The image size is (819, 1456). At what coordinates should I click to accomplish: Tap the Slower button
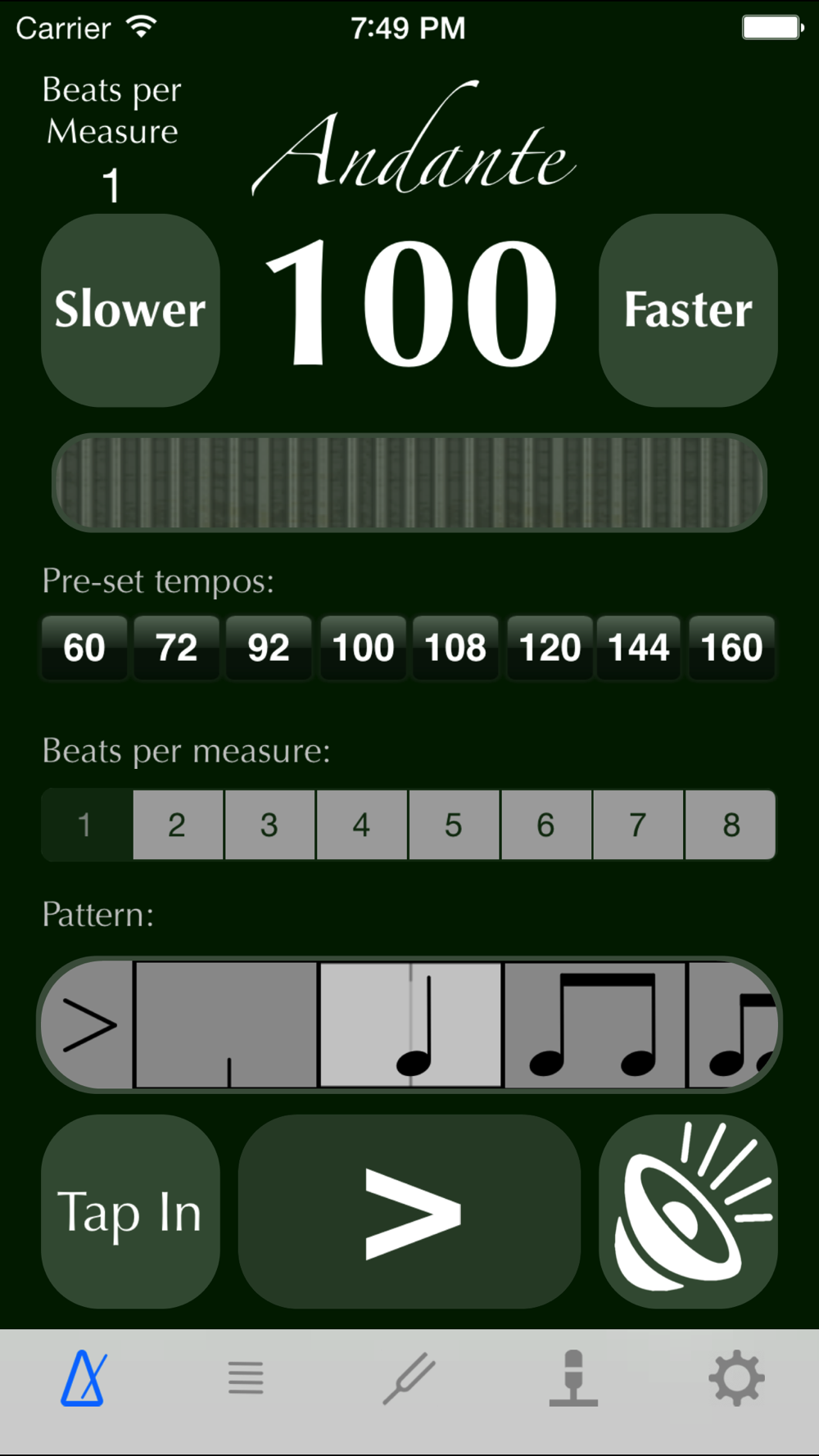tap(130, 310)
